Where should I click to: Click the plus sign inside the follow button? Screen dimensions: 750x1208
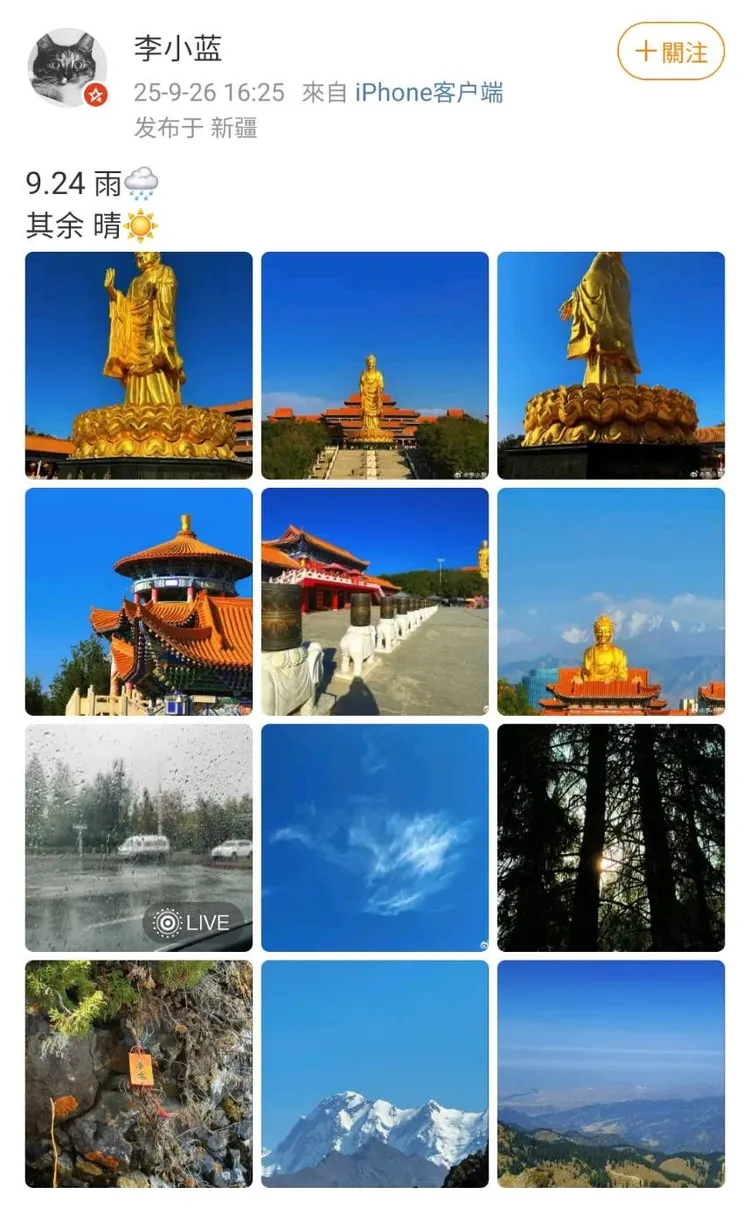pyautogui.click(x=648, y=49)
